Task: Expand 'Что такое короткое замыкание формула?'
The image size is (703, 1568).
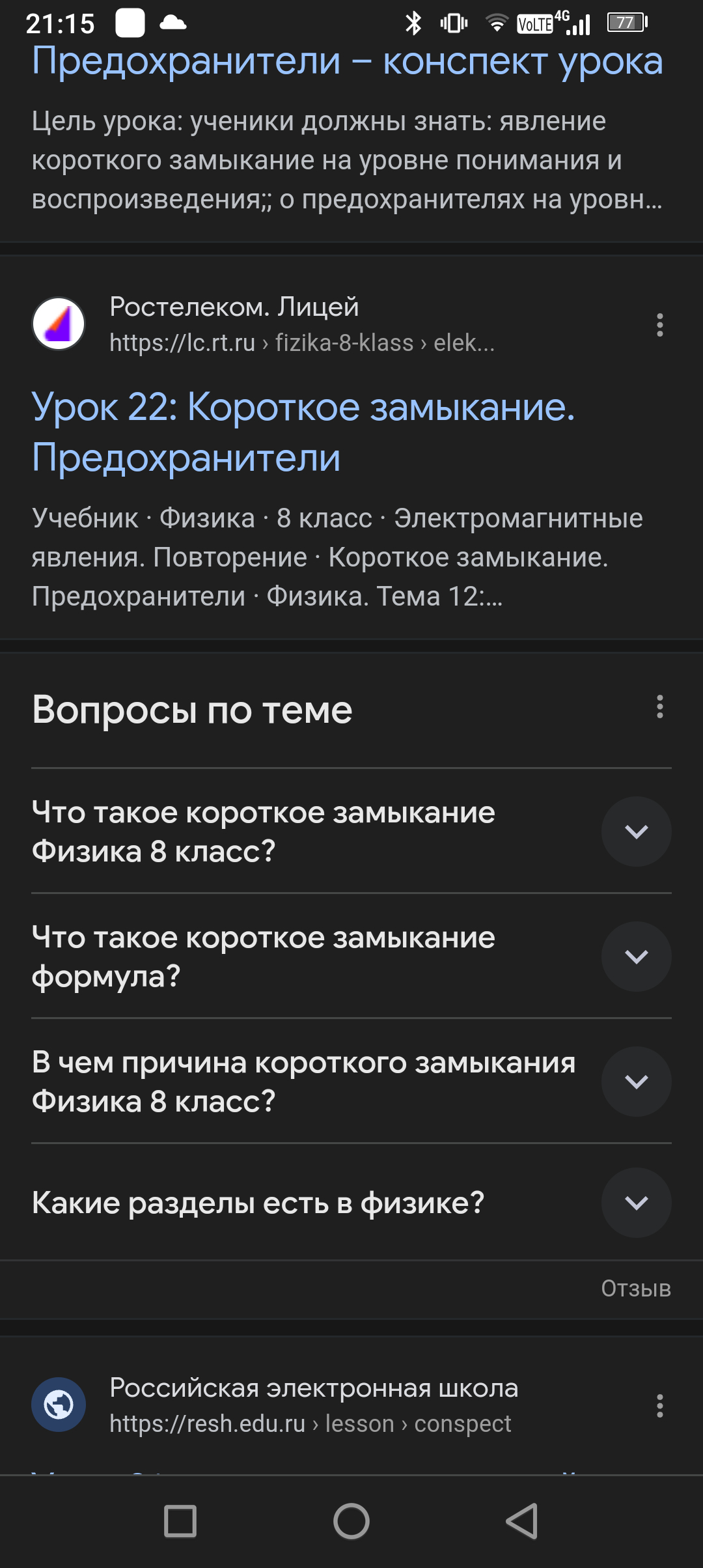Action: tap(636, 957)
